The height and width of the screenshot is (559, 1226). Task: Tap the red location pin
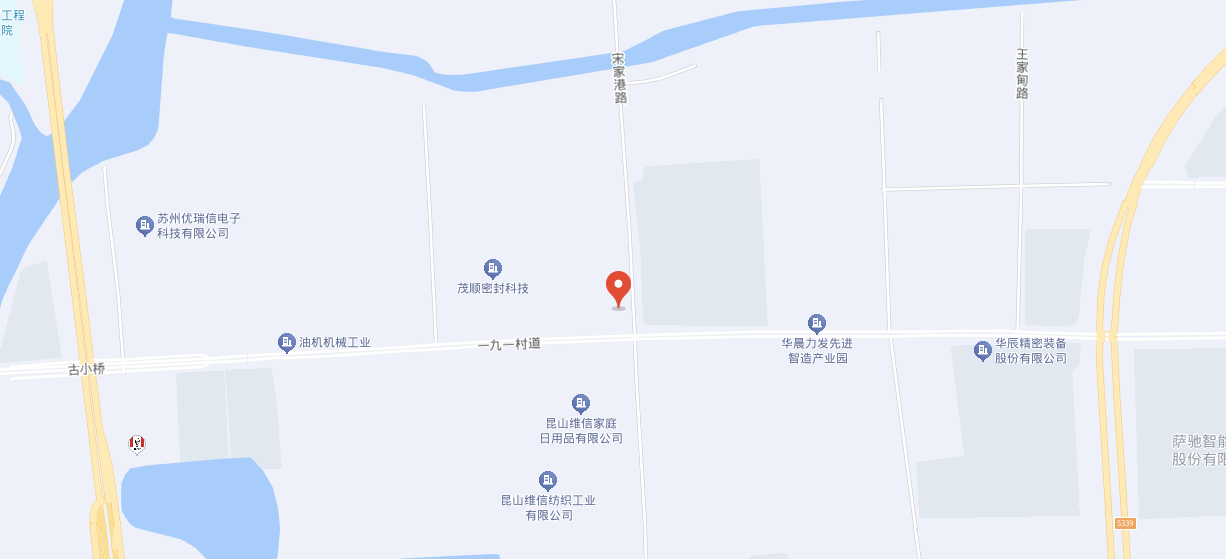click(619, 288)
